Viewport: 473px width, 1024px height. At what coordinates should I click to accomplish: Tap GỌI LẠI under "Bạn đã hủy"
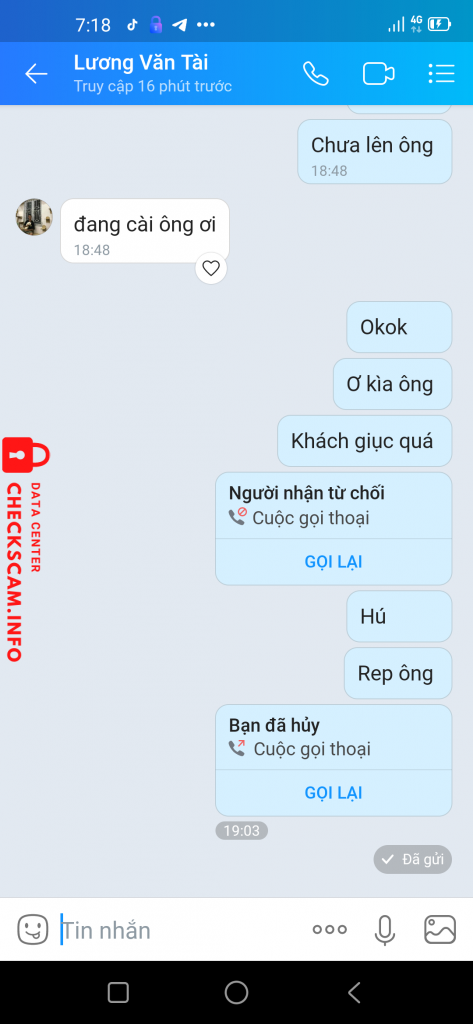[x=333, y=793]
